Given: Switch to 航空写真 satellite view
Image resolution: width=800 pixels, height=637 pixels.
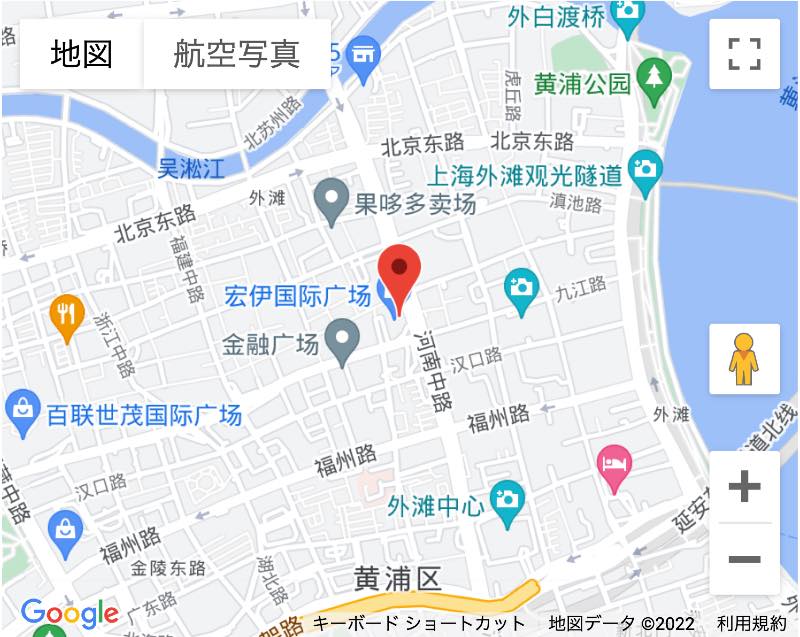Looking at the screenshot, I should click(236, 53).
